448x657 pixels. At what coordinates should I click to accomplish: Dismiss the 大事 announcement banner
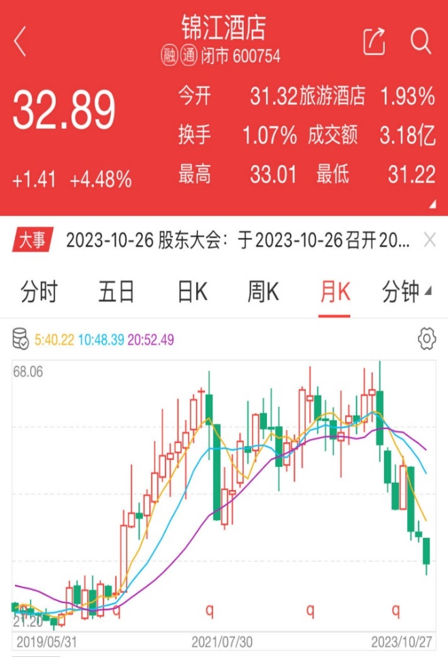[430, 241]
